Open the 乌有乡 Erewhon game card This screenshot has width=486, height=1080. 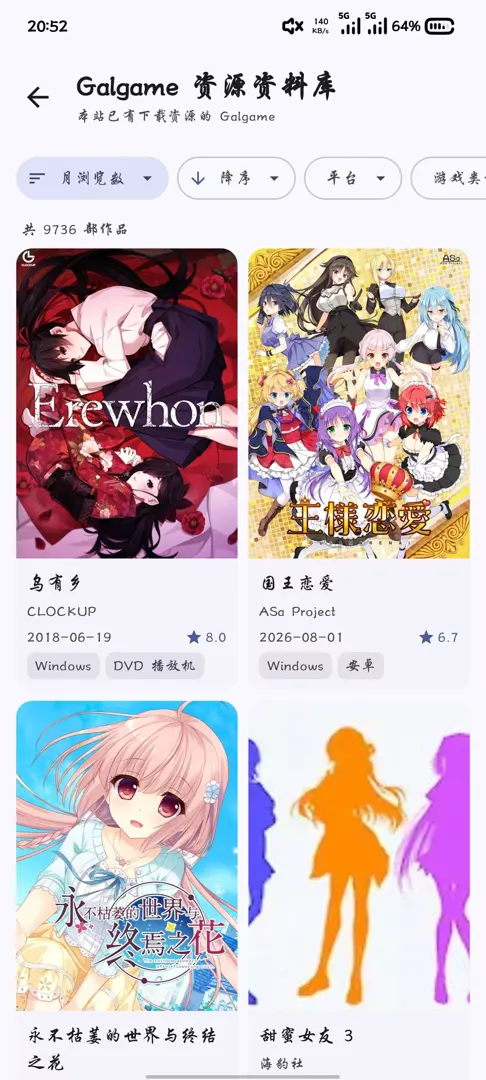tap(127, 467)
